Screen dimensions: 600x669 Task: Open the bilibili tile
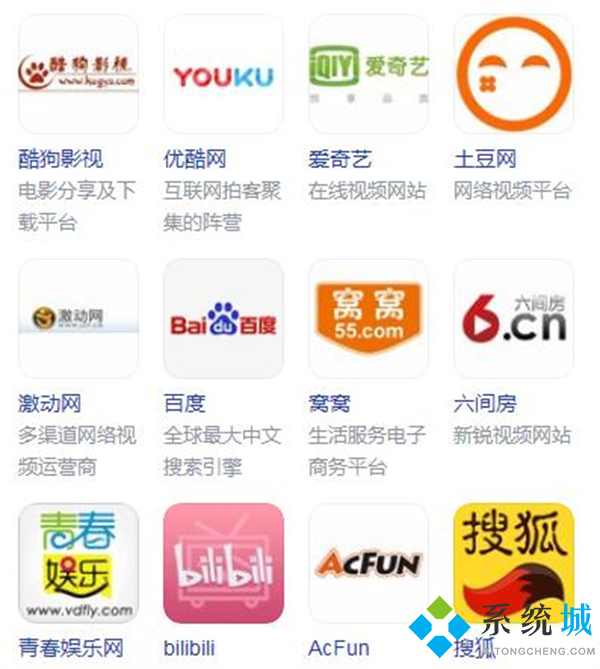(x=223, y=563)
